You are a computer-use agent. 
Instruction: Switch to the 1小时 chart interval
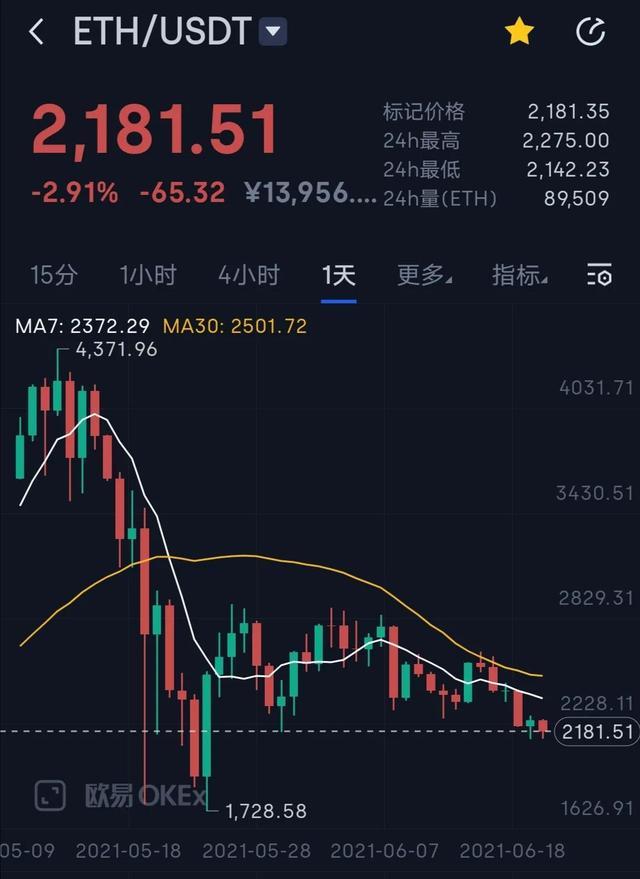pos(147,275)
